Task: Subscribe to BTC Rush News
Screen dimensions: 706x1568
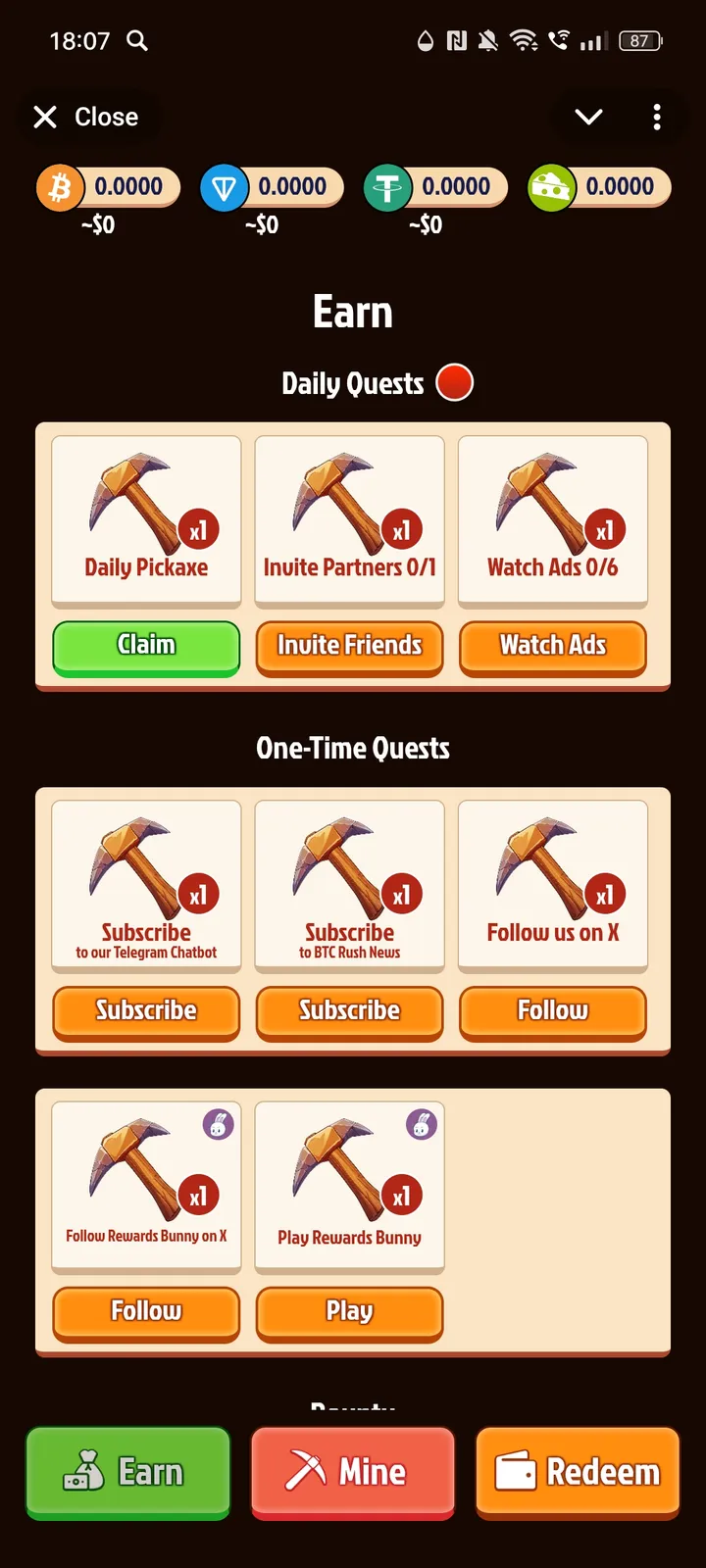Action: coord(349,1010)
